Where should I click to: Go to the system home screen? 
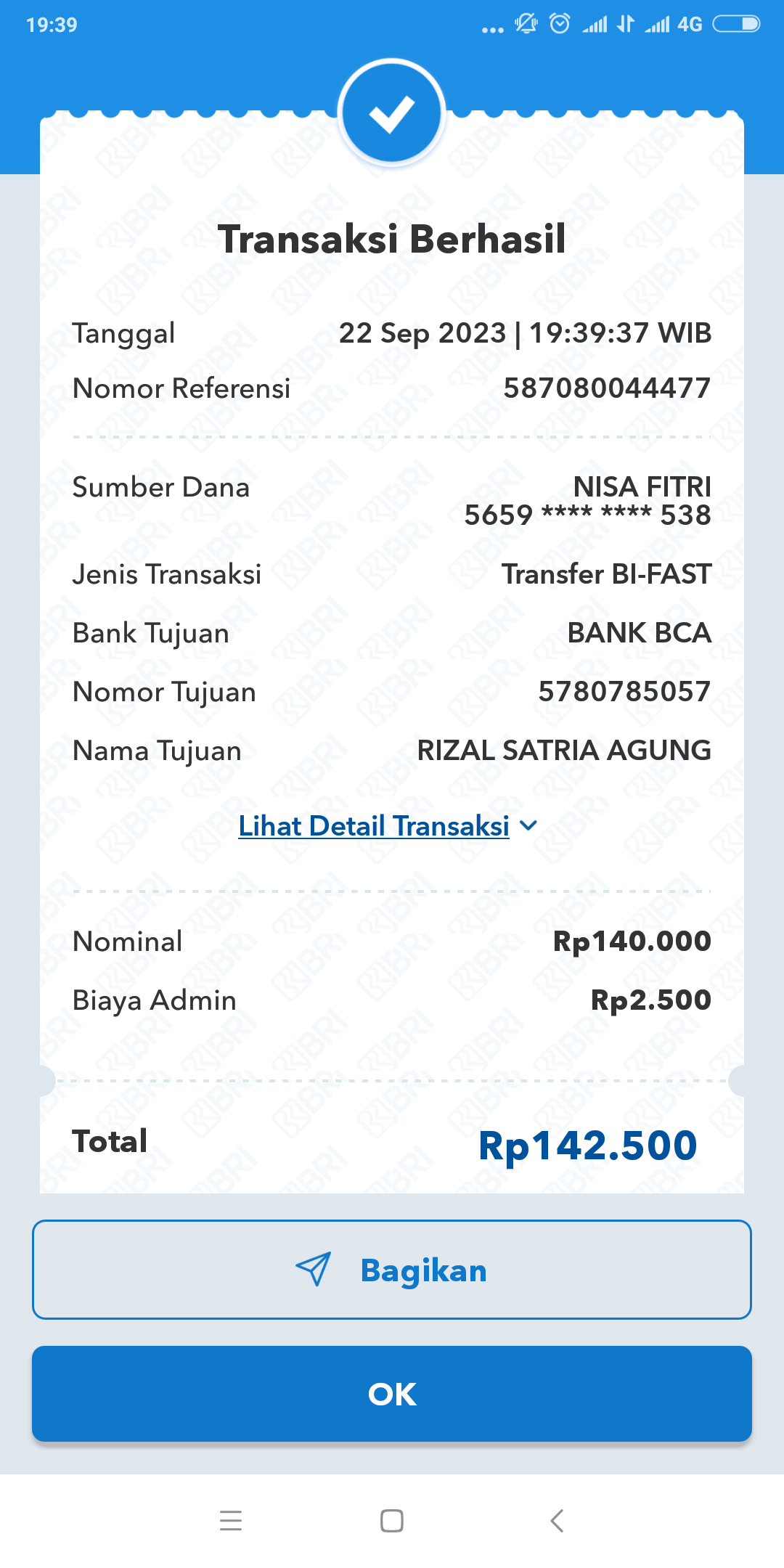pyautogui.click(x=392, y=1520)
